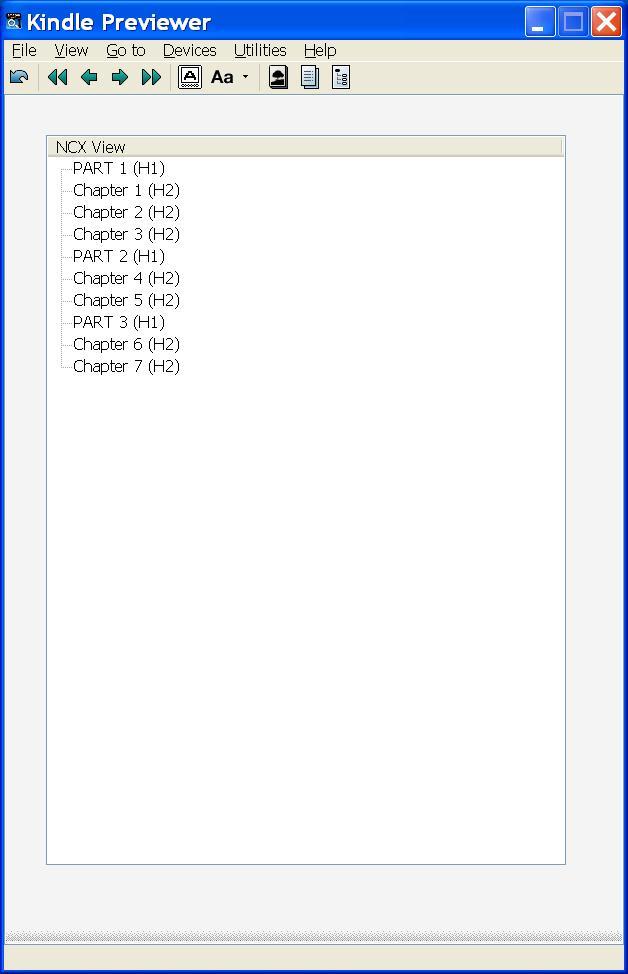Go to next page with right arrow
628x974 pixels.
pyautogui.click(x=120, y=77)
